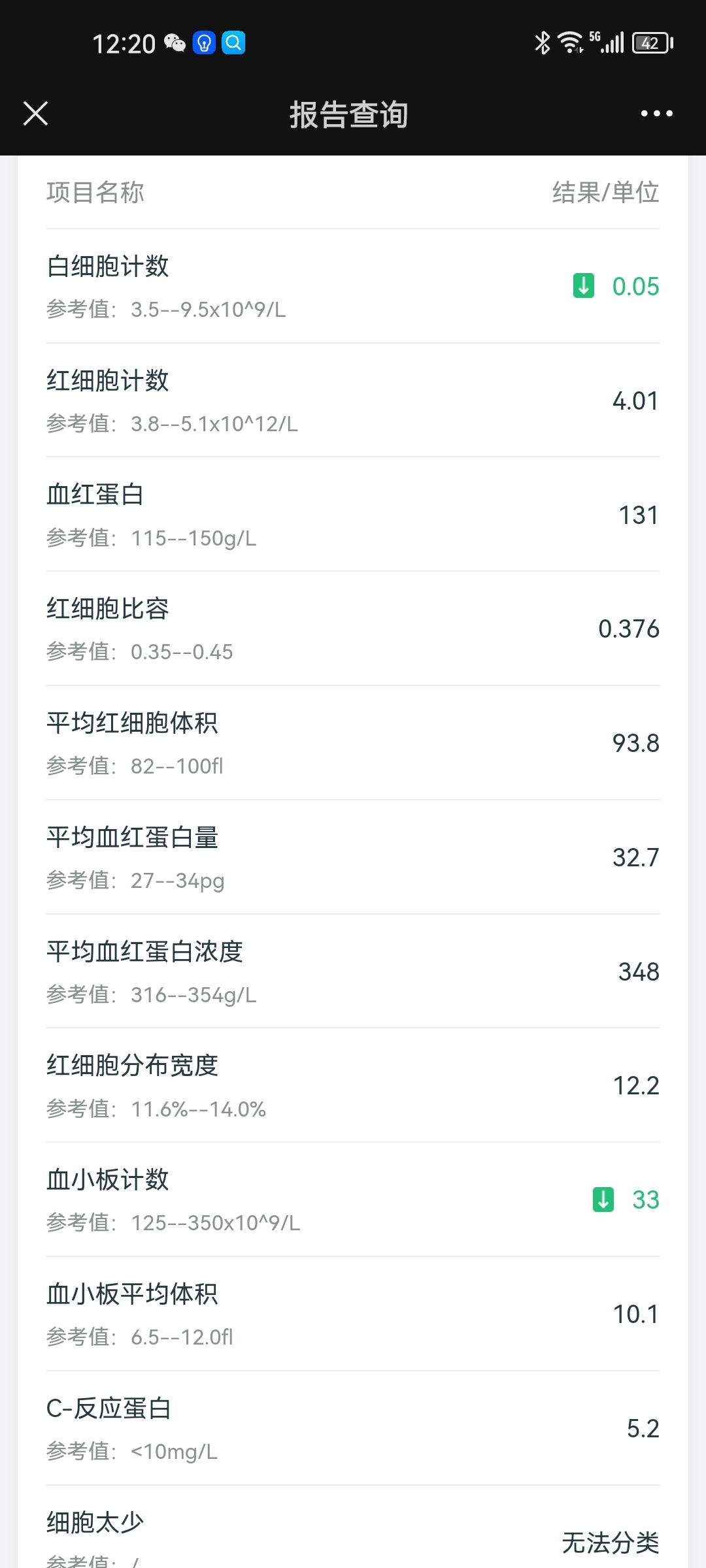706x1568 pixels.
Task: Close the report query page
Action: pyautogui.click(x=36, y=113)
